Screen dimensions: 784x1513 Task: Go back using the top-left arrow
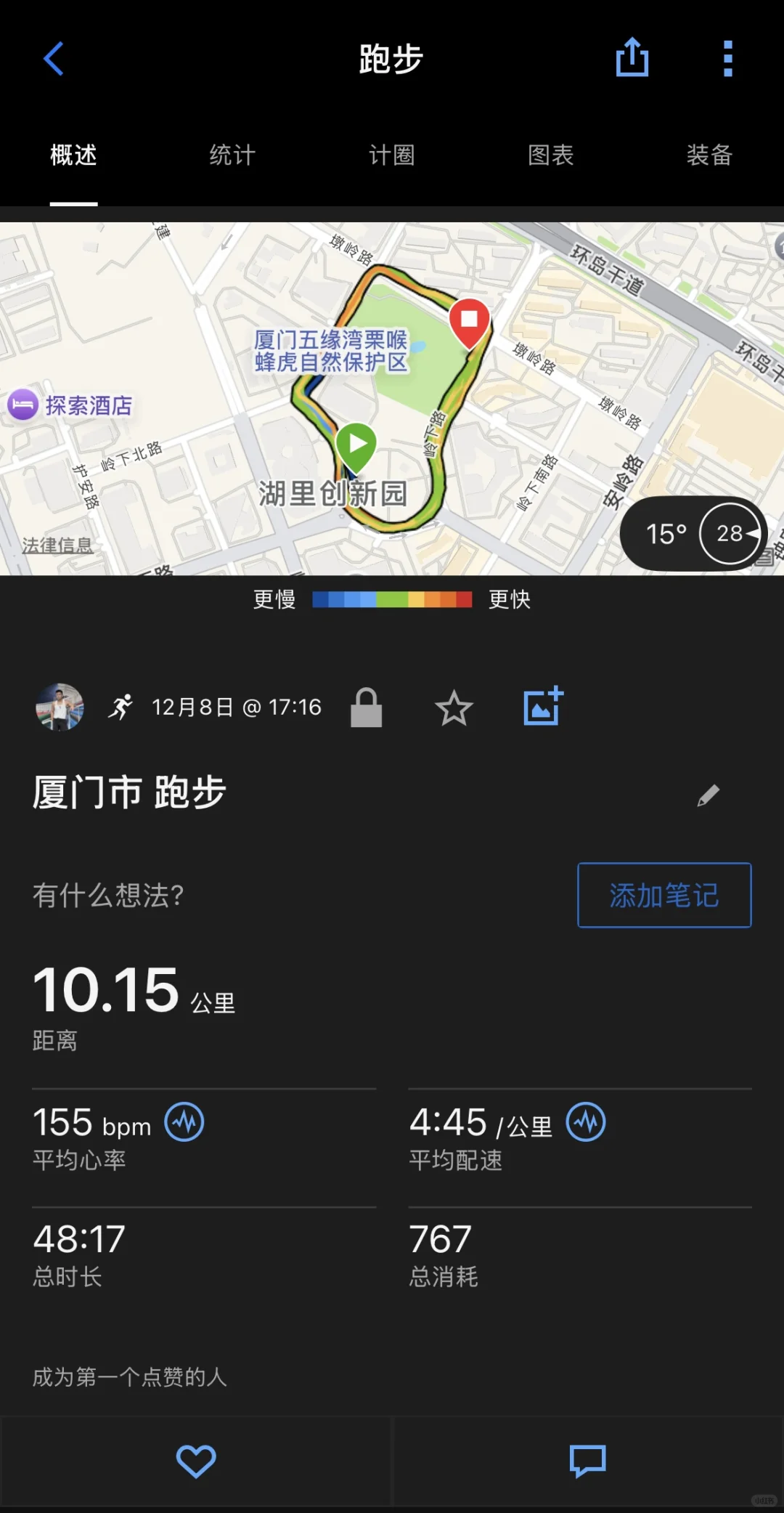pyautogui.click(x=54, y=58)
